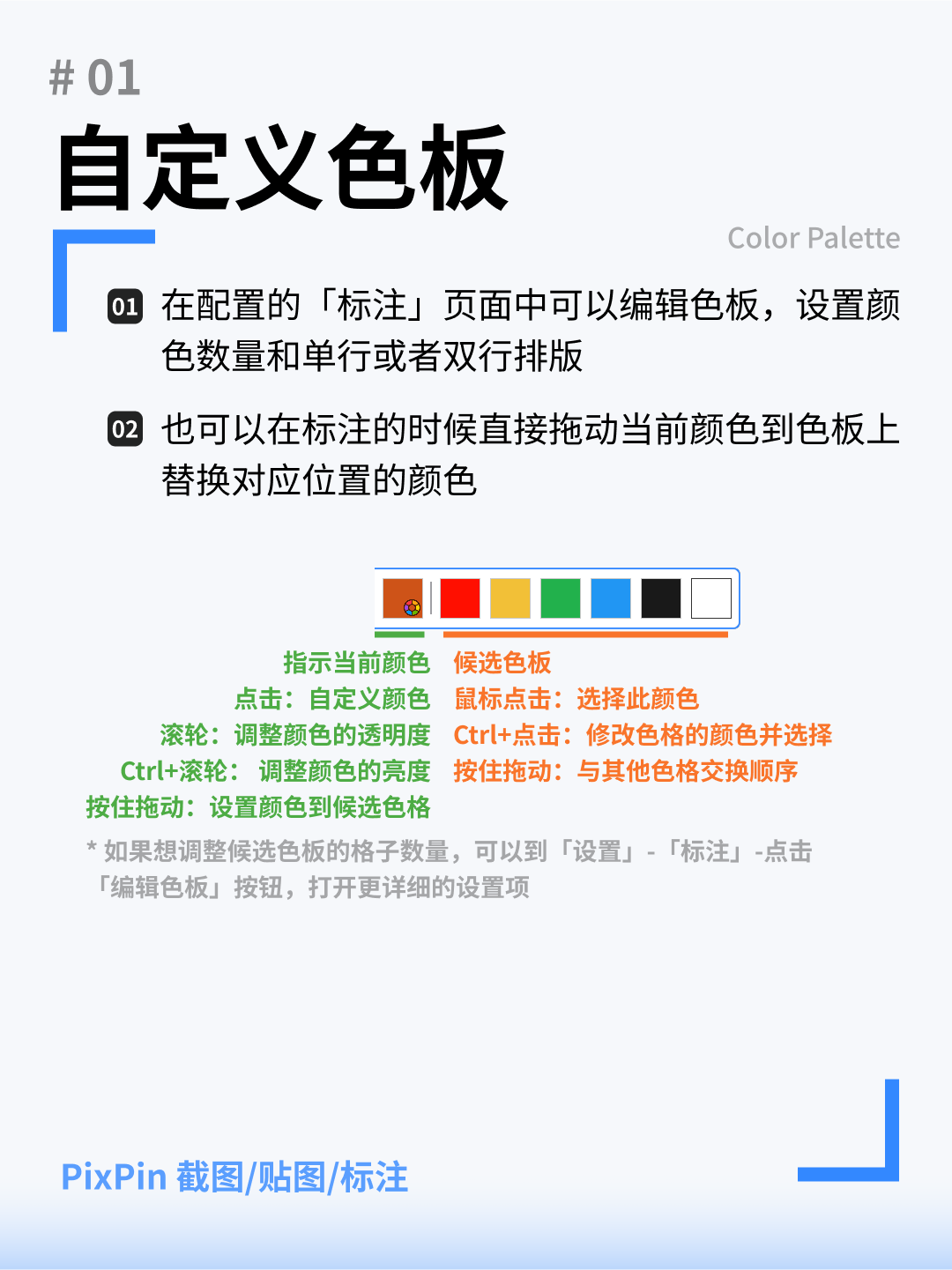Open the color wheel picker icon
Screen dimensions: 952x1270
[410, 609]
